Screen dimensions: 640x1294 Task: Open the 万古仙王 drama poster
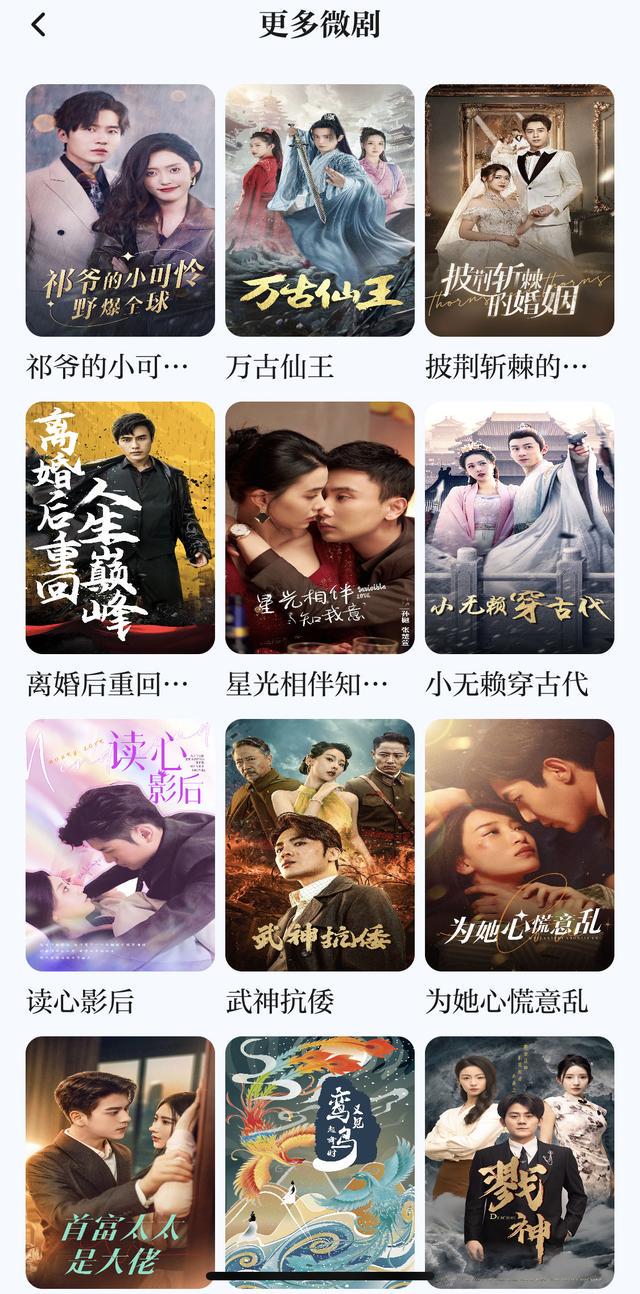[x=320, y=210]
